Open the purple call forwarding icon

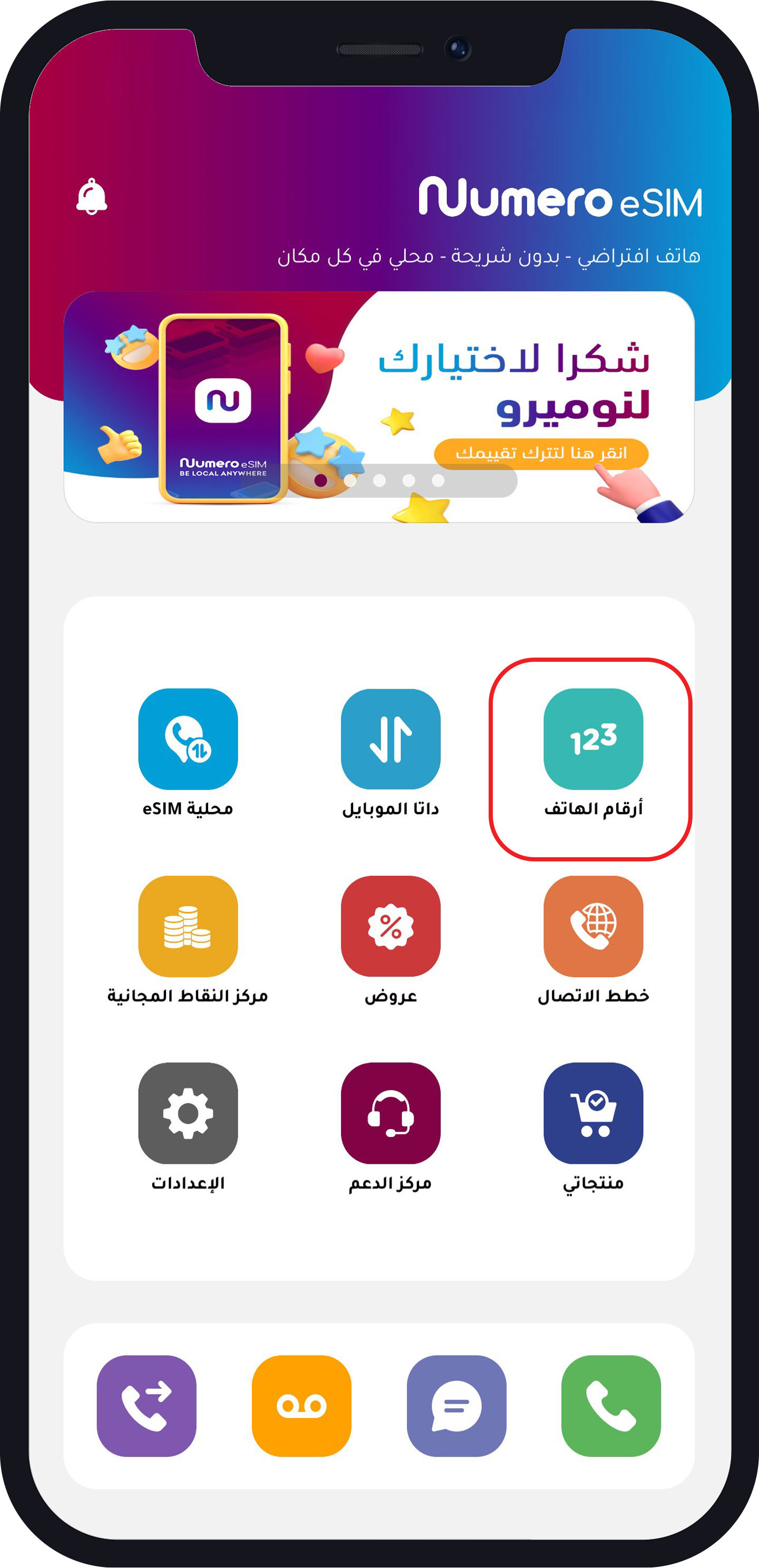146,1406
